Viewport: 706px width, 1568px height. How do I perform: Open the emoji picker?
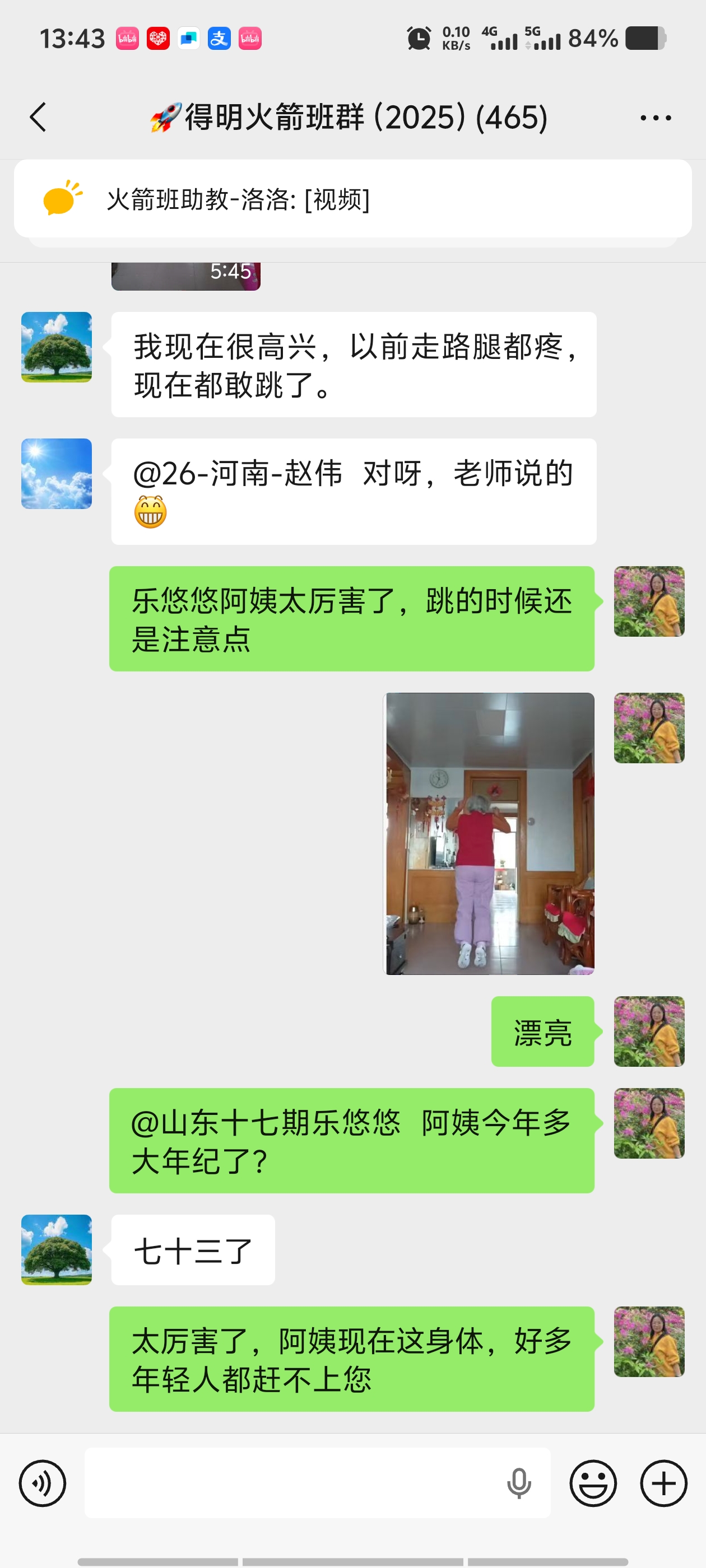pos(593,1483)
